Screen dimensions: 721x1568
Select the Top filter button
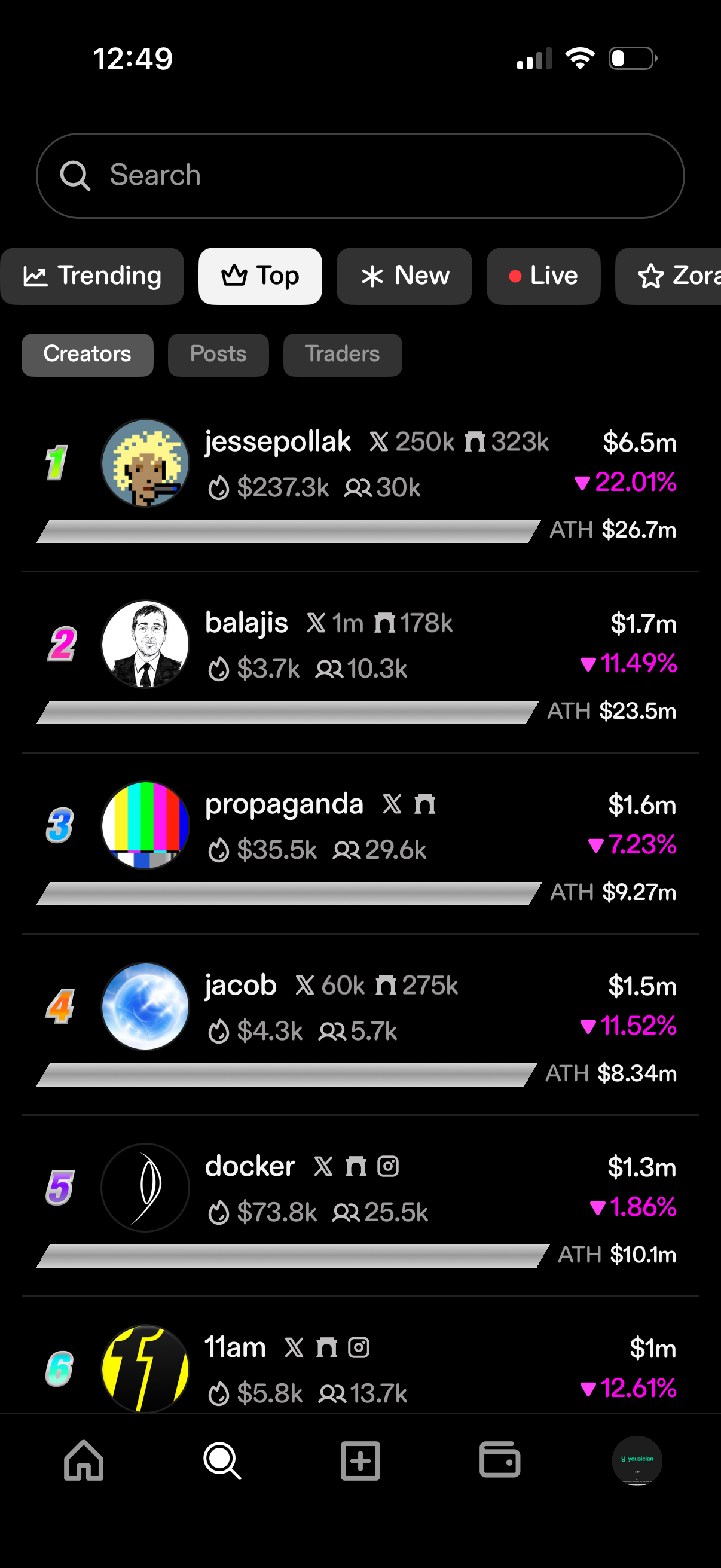(260, 276)
